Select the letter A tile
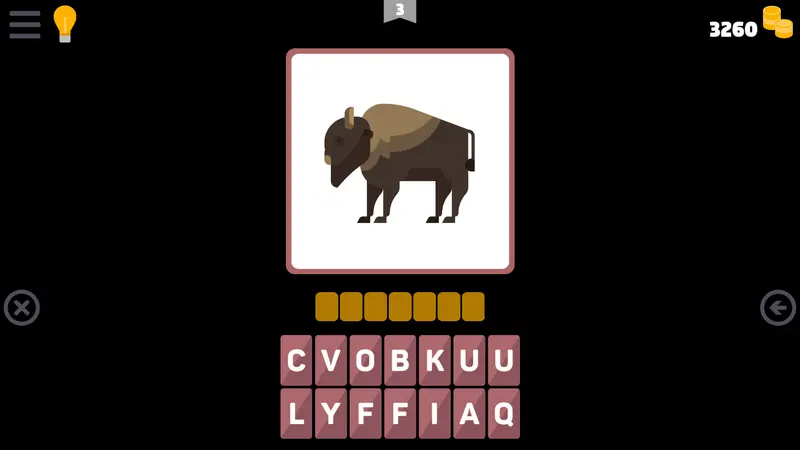This screenshot has height=450, width=800. pos(469,413)
